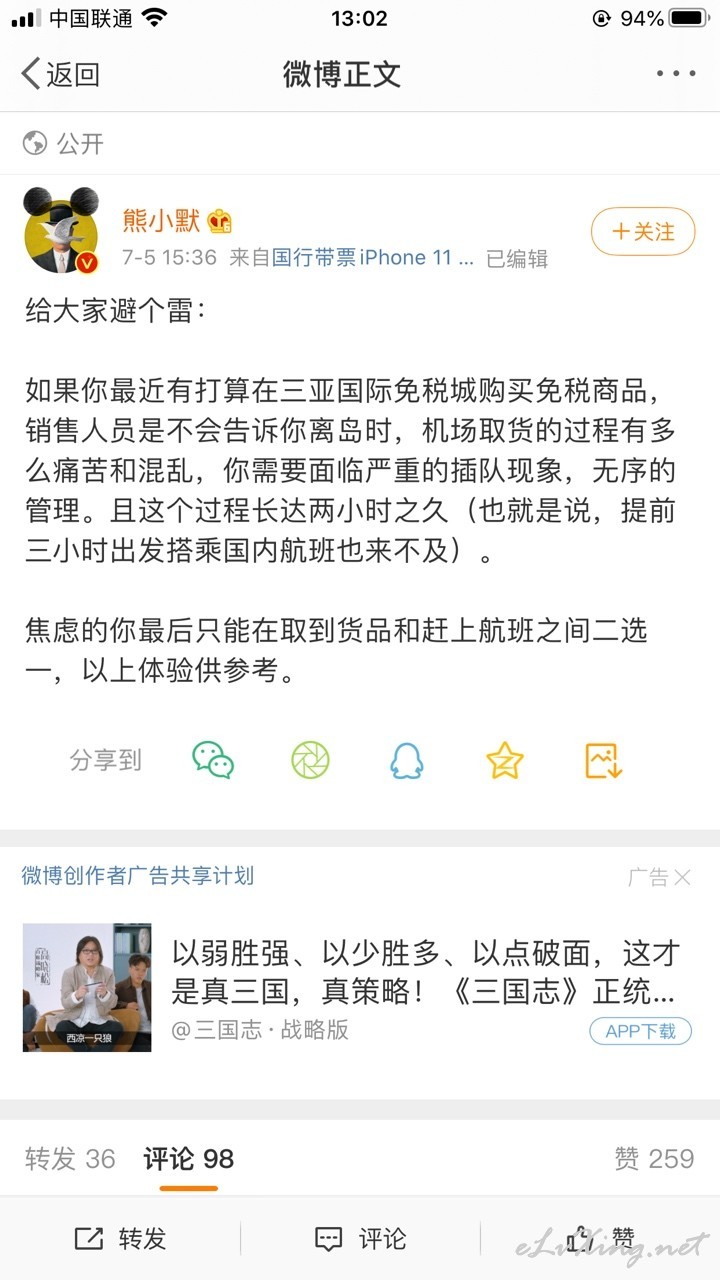Switch to the 转发 36 tab
720x1280 pixels.
70,1159
